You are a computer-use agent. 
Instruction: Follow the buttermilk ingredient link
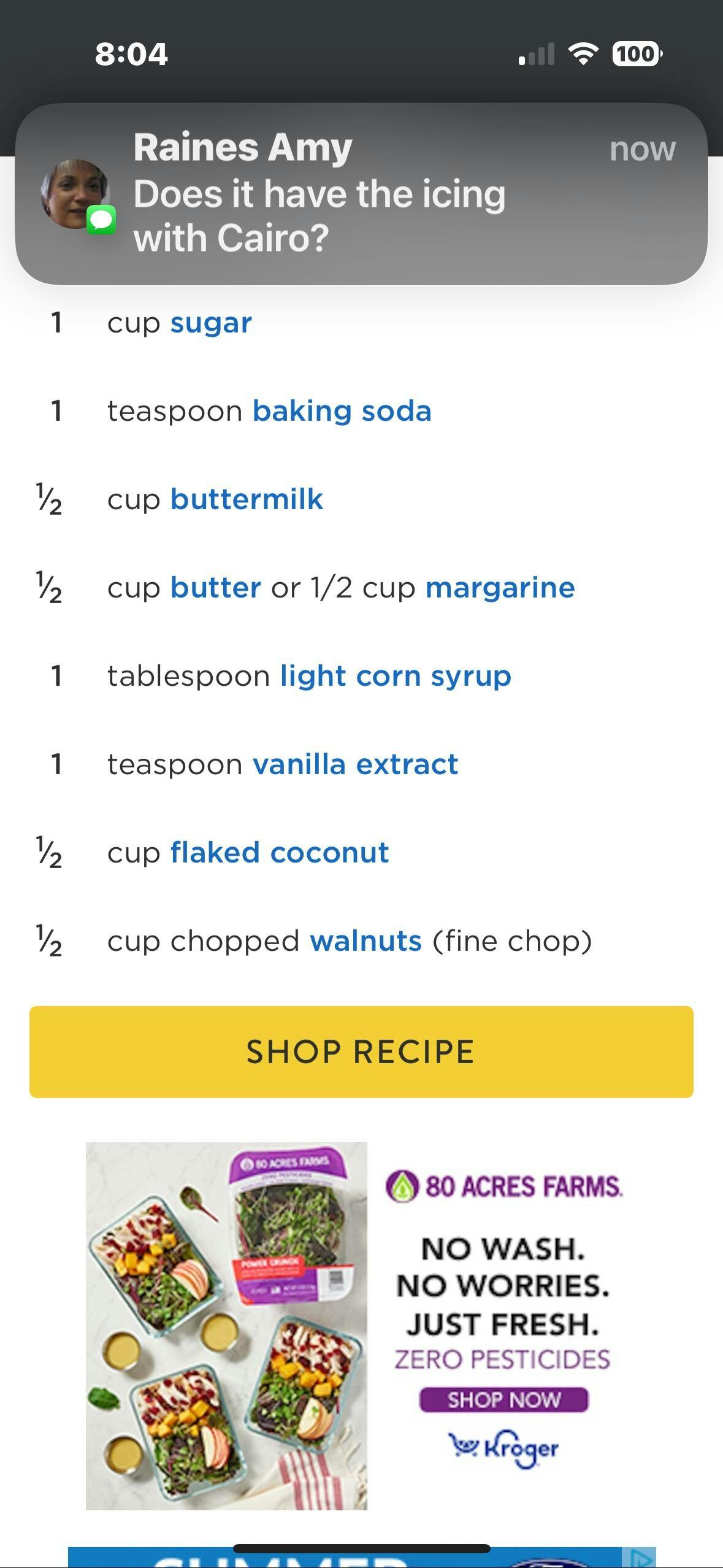click(x=247, y=499)
